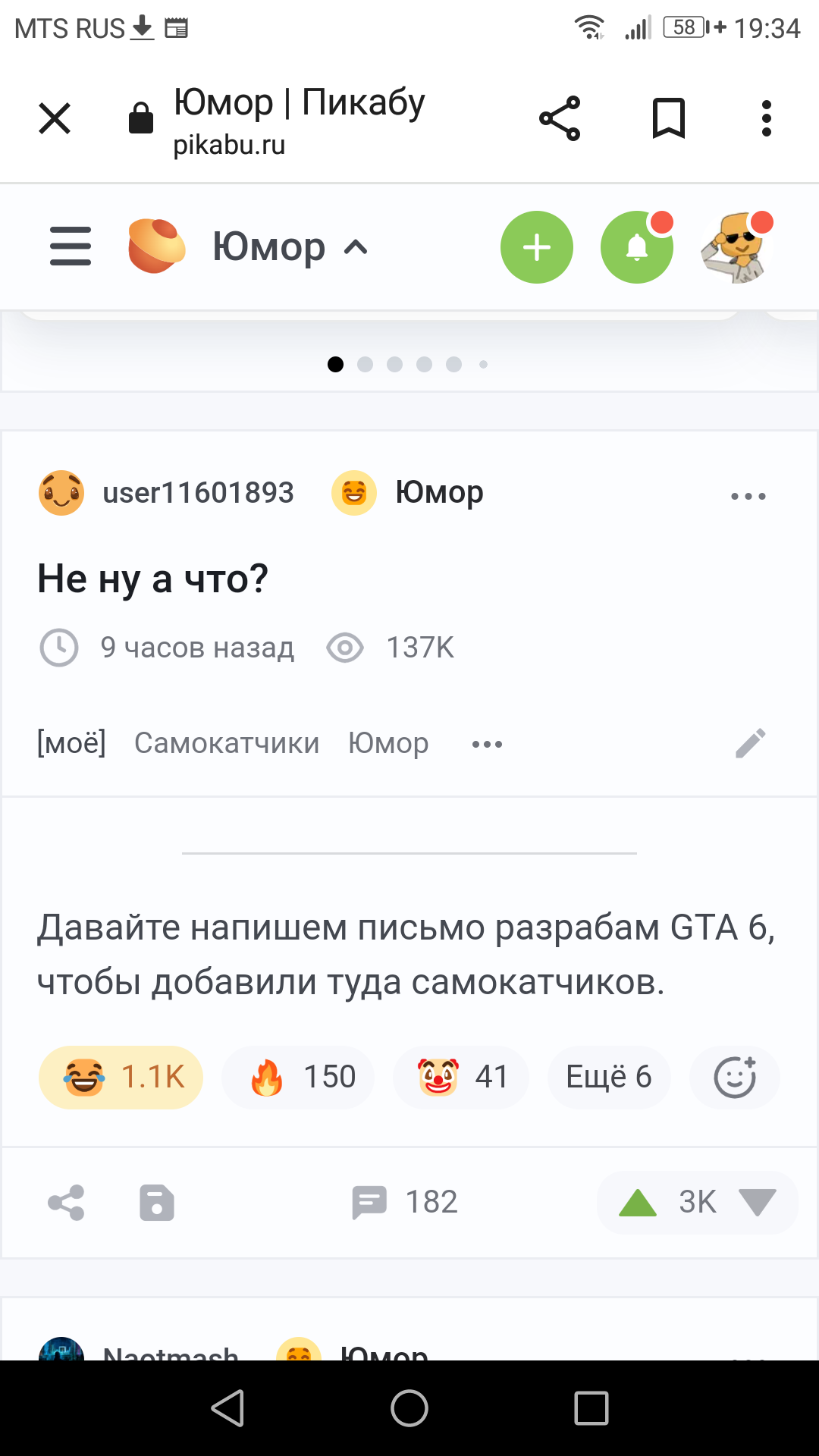Open the browser's three-dot overflow menu
This screenshot has height=1456, width=819.
(x=767, y=118)
